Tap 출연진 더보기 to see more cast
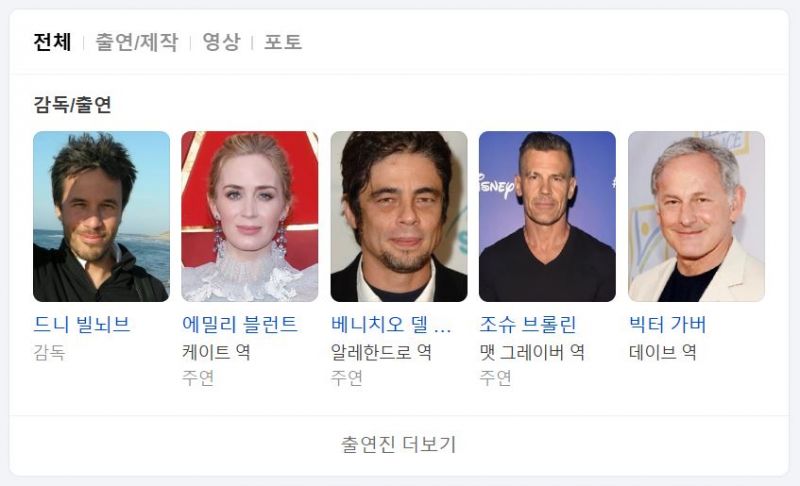 pyautogui.click(x=399, y=445)
